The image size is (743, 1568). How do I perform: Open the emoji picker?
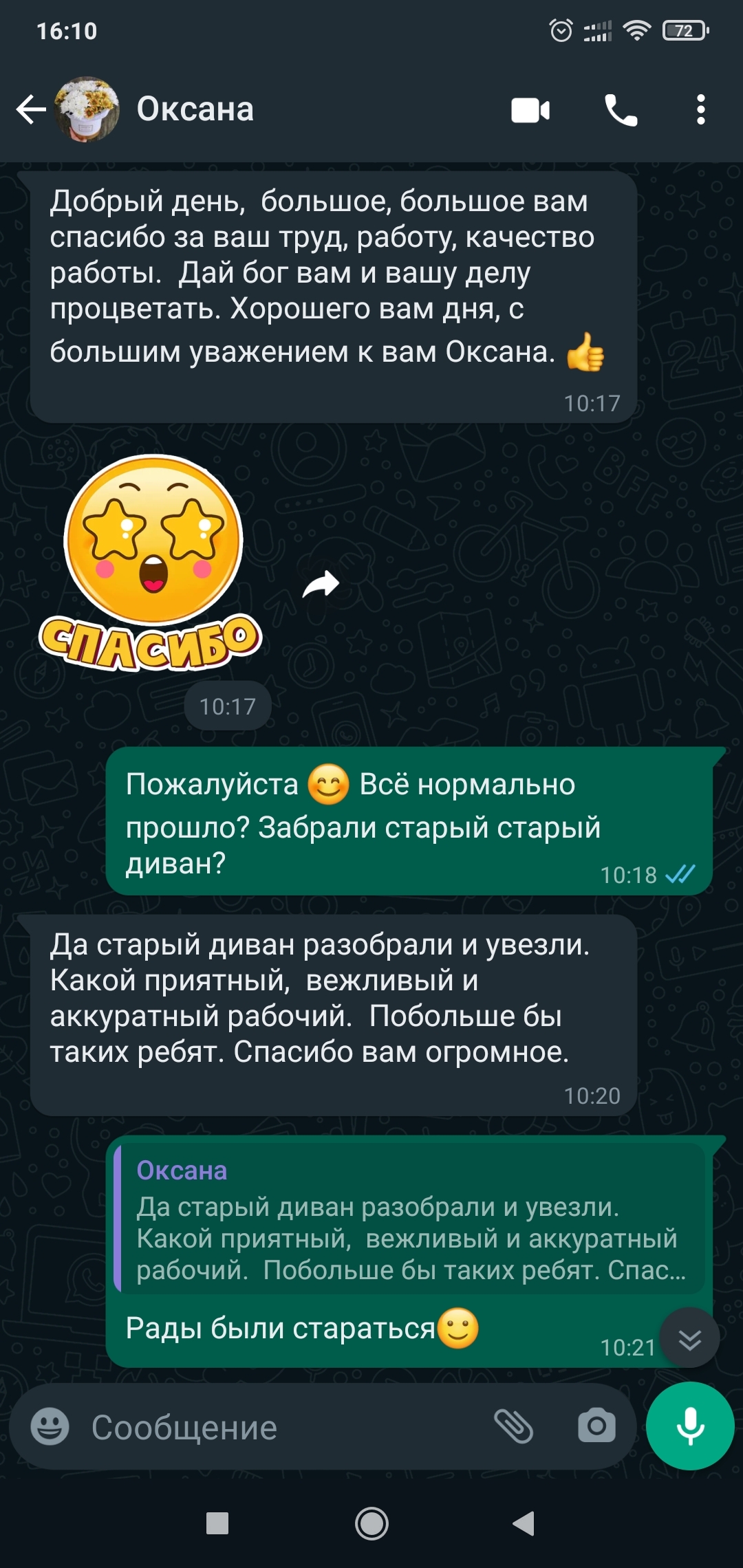pyautogui.click(x=50, y=1427)
